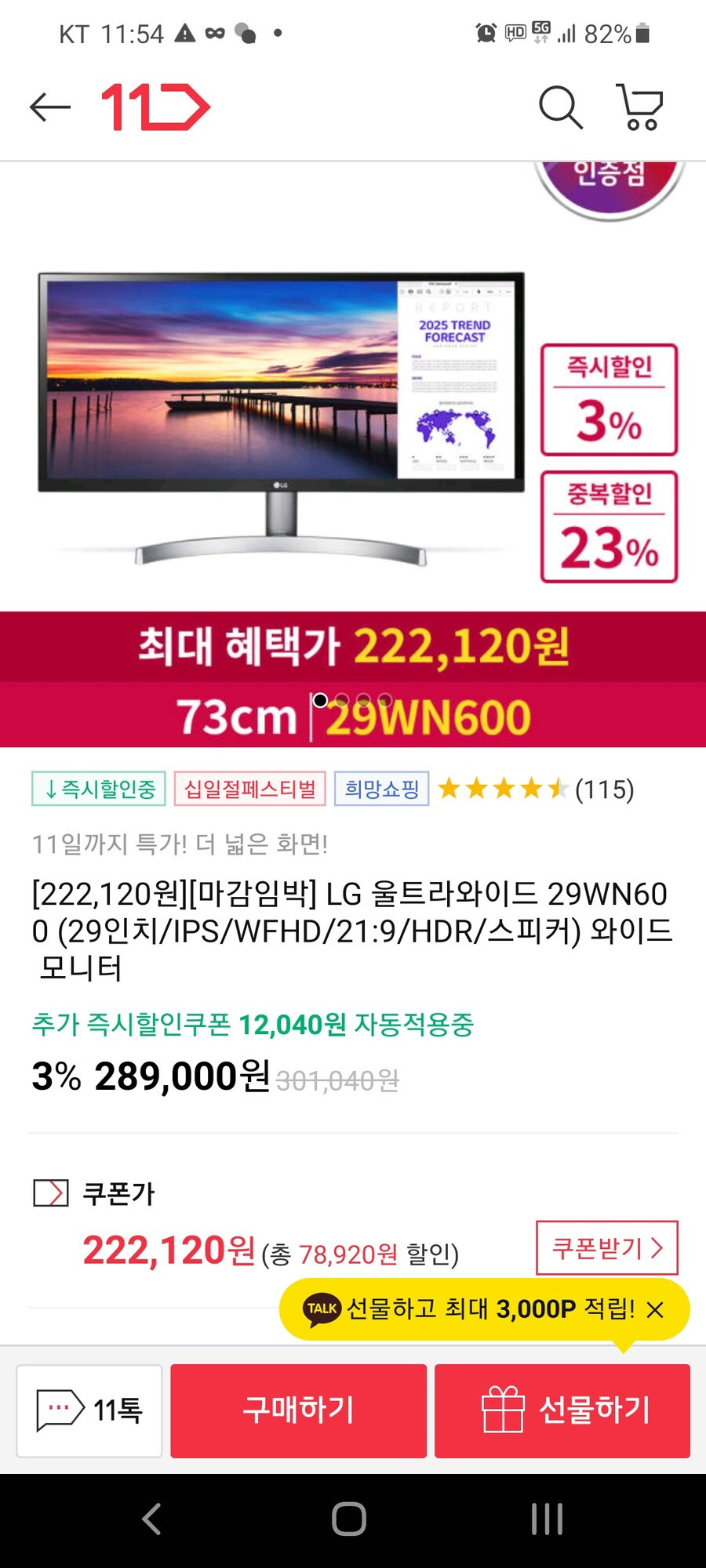The width and height of the screenshot is (706, 1568).
Task: Open the 11st home logo
Action: (155, 107)
